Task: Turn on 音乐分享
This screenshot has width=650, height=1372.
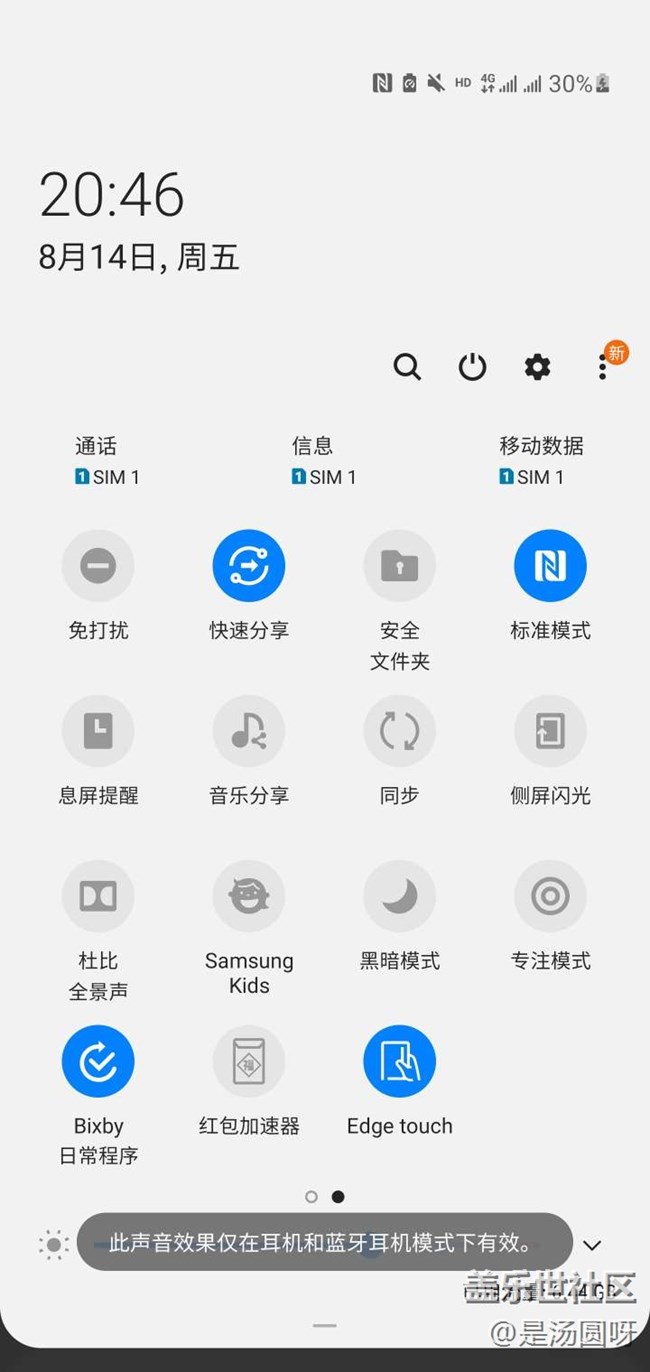Action: 249,732
